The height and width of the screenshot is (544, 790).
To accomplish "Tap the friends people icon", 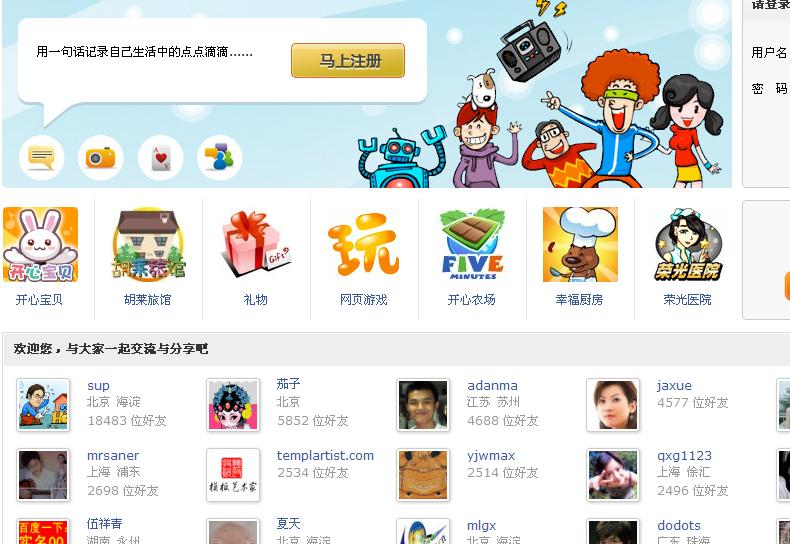I will coord(219,157).
